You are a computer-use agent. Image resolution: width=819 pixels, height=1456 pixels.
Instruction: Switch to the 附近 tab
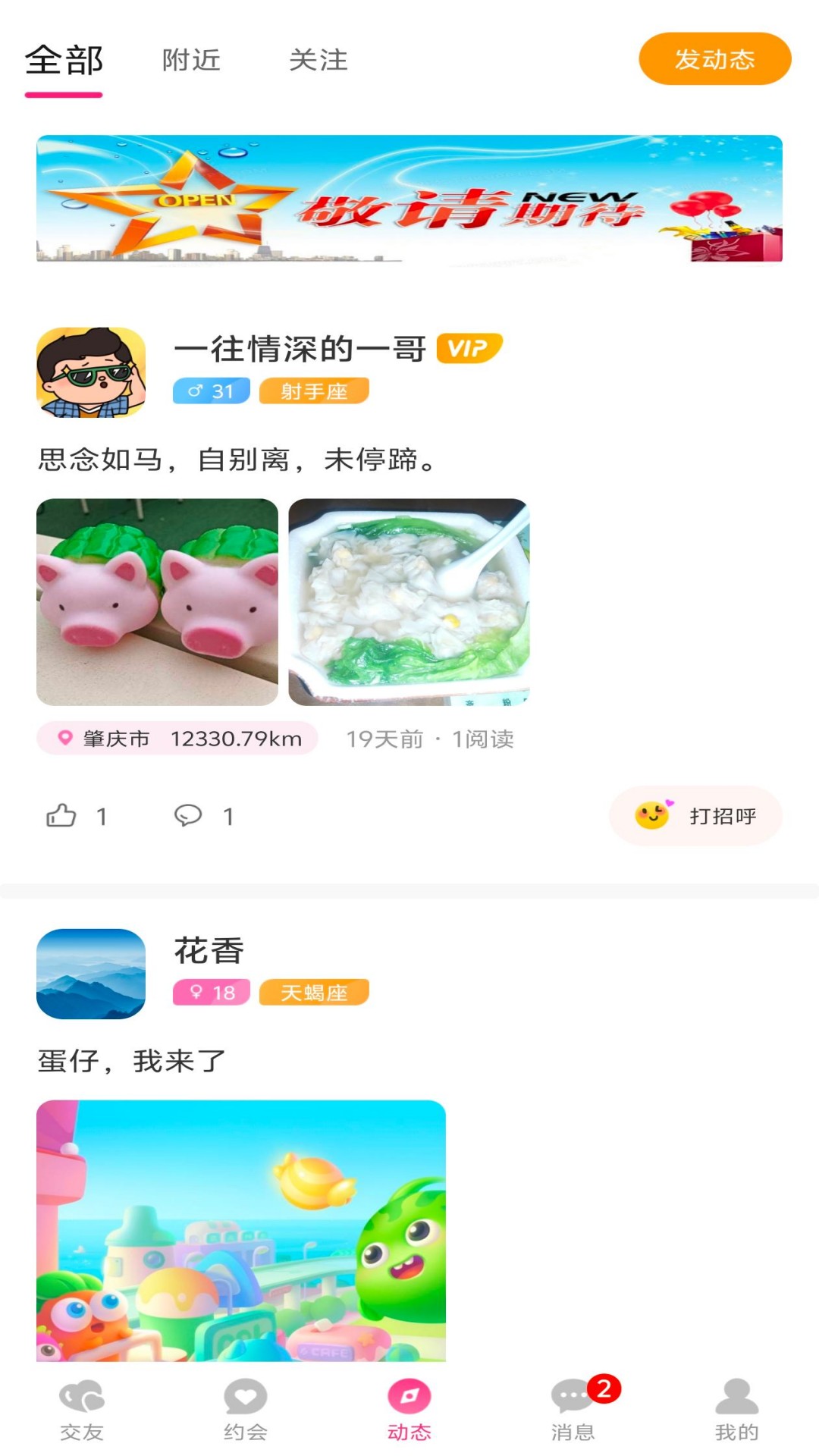click(x=190, y=61)
